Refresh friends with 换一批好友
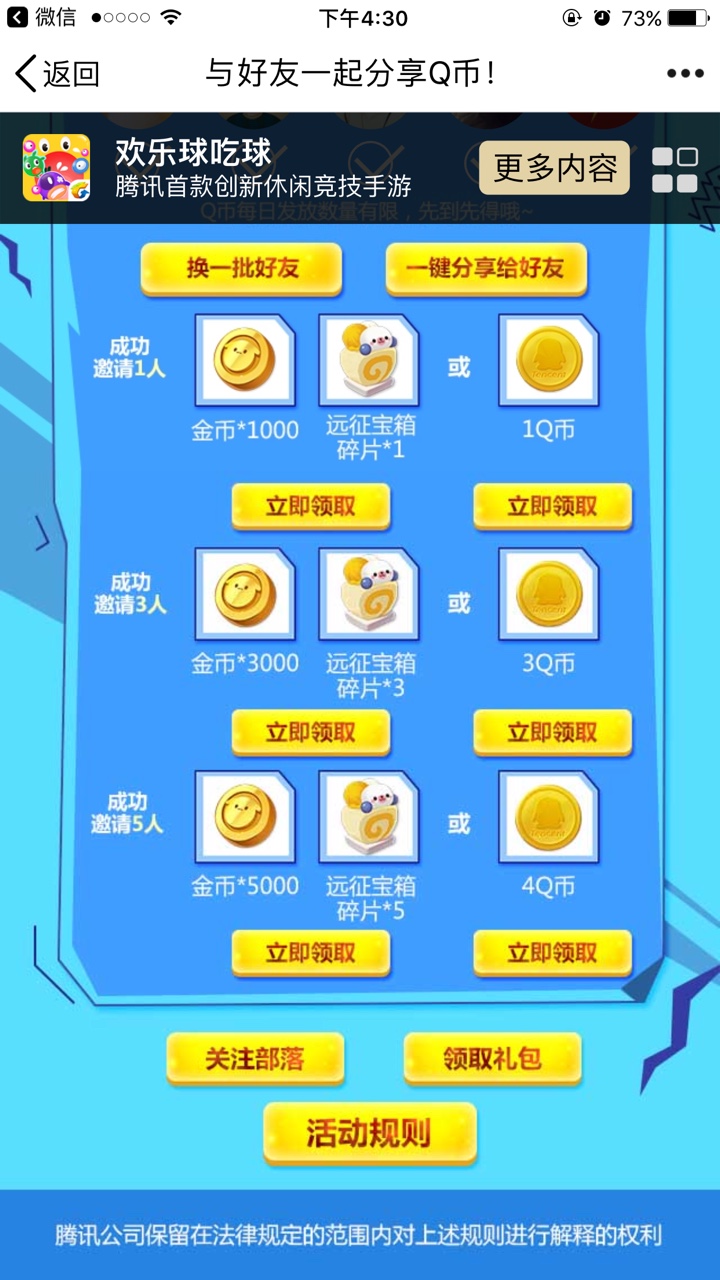 [x=241, y=268]
